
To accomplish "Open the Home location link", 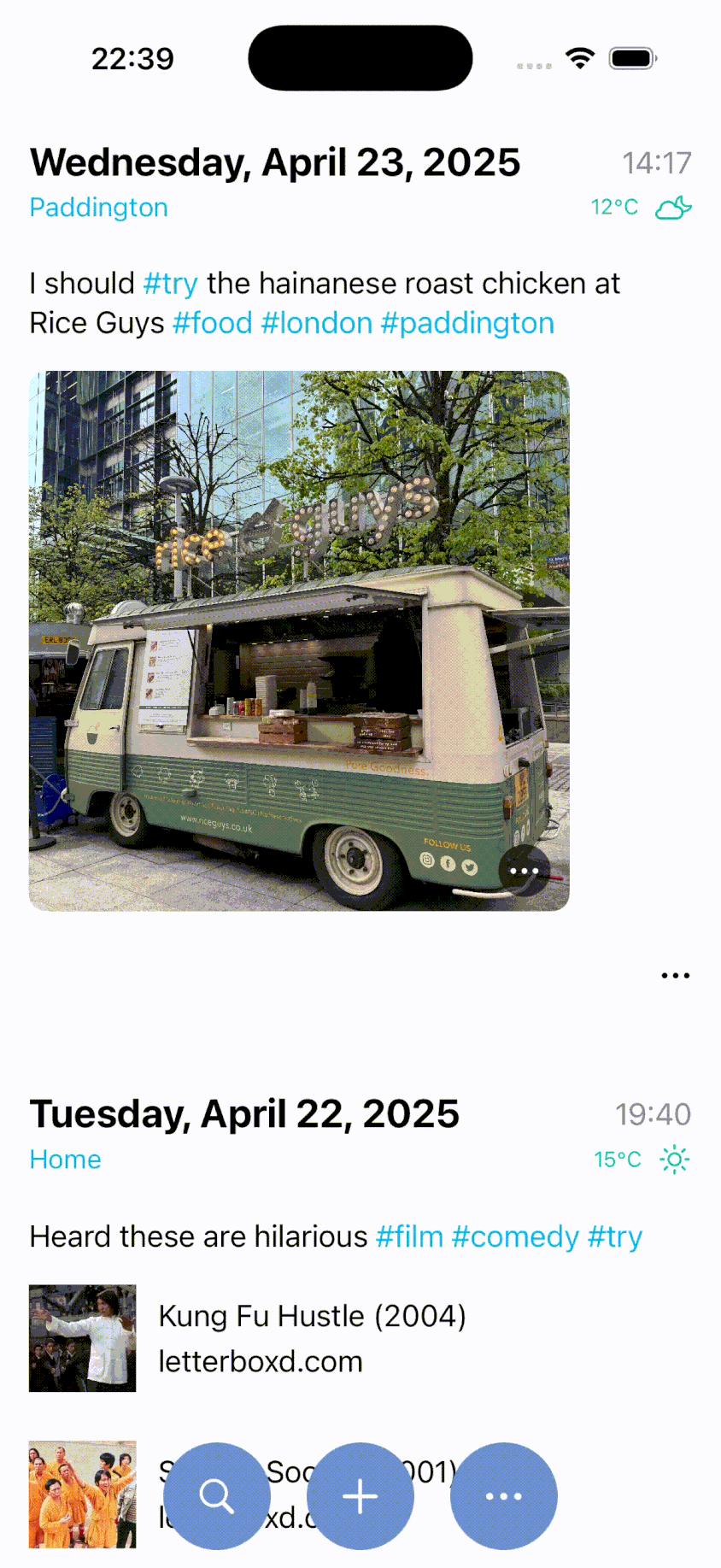I will pos(65,1160).
